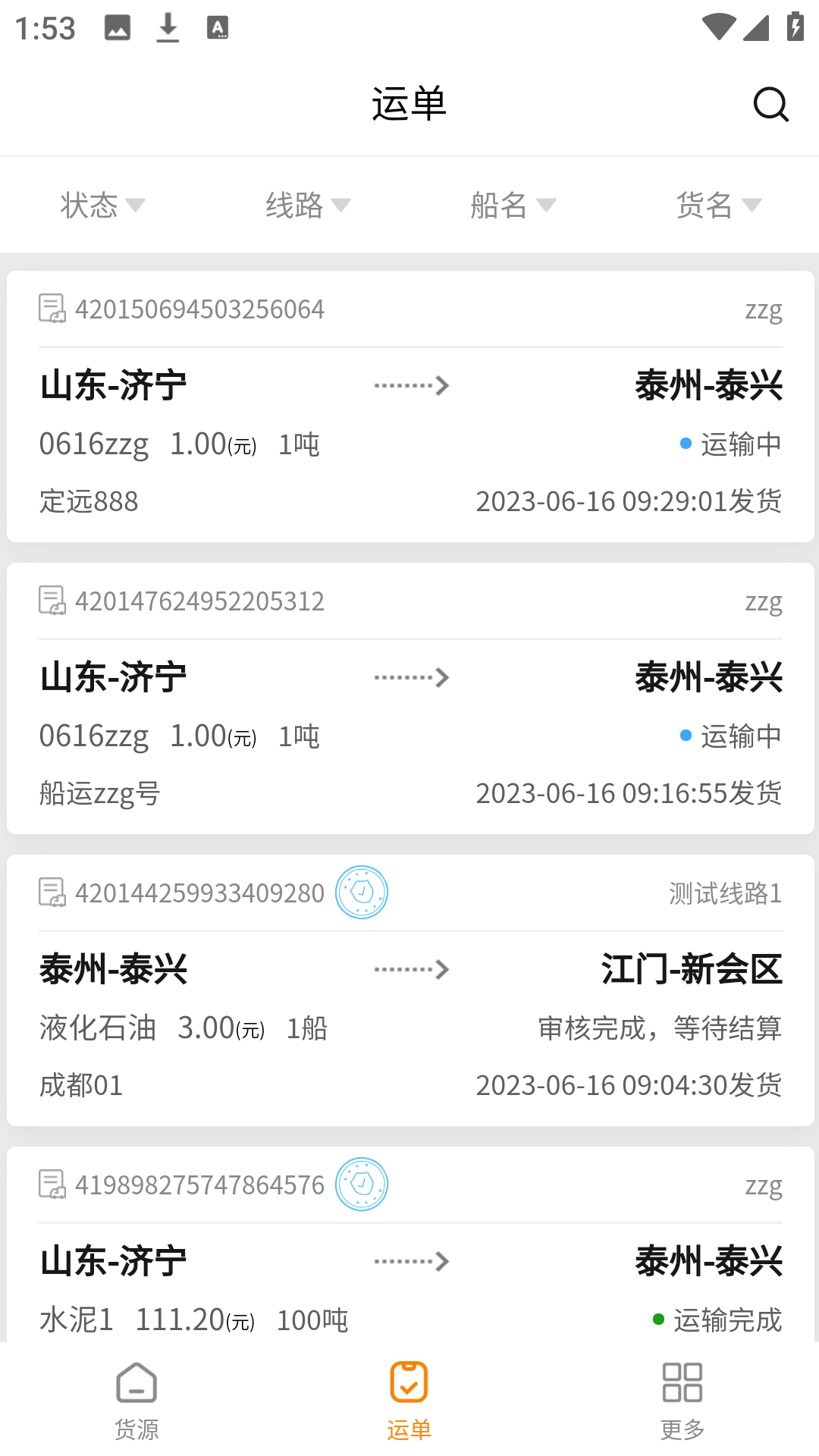Select the 运单 clipboard icon in bottom navigation
819x1456 pixels.
tap(409, 1382)
